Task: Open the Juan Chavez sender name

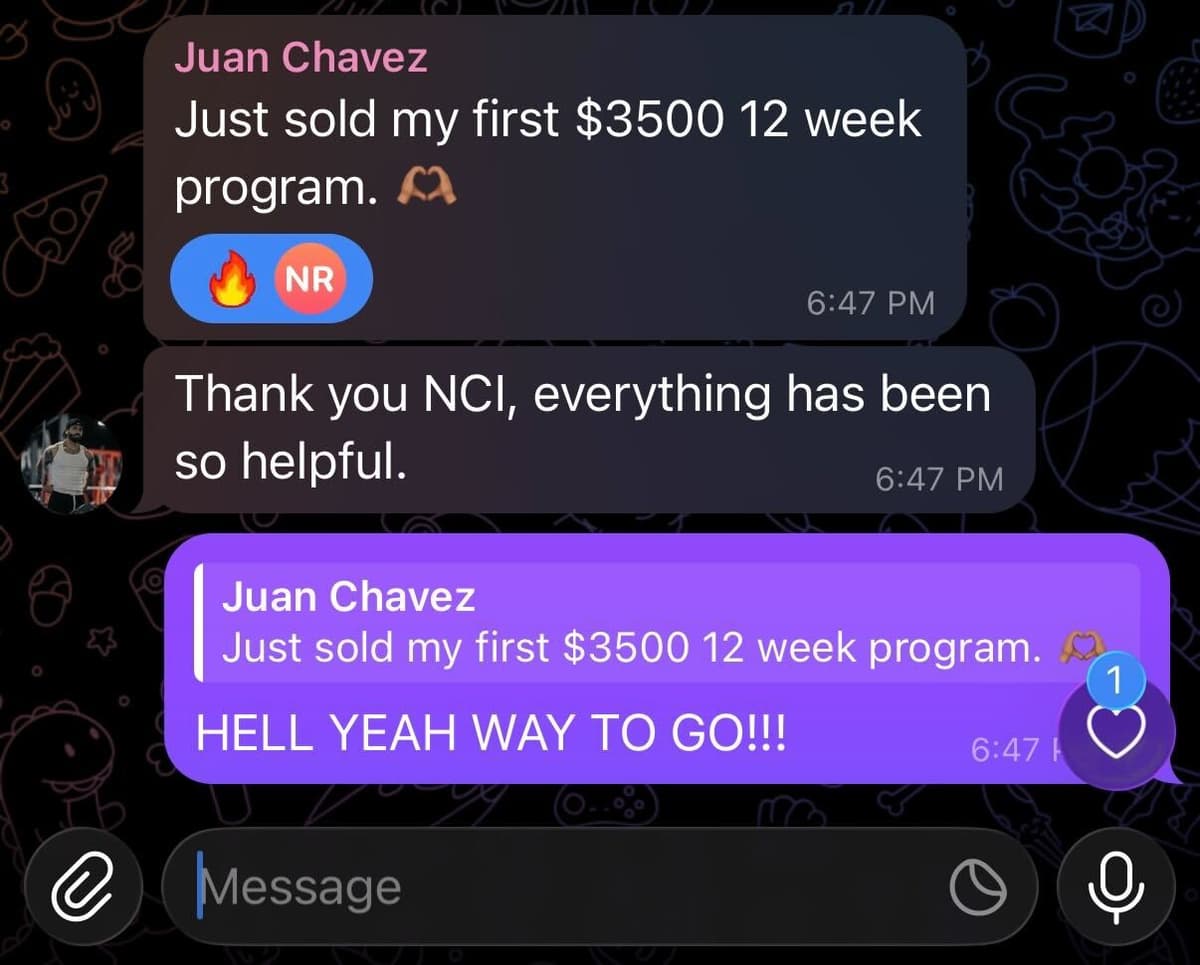Action: [300, 58]
